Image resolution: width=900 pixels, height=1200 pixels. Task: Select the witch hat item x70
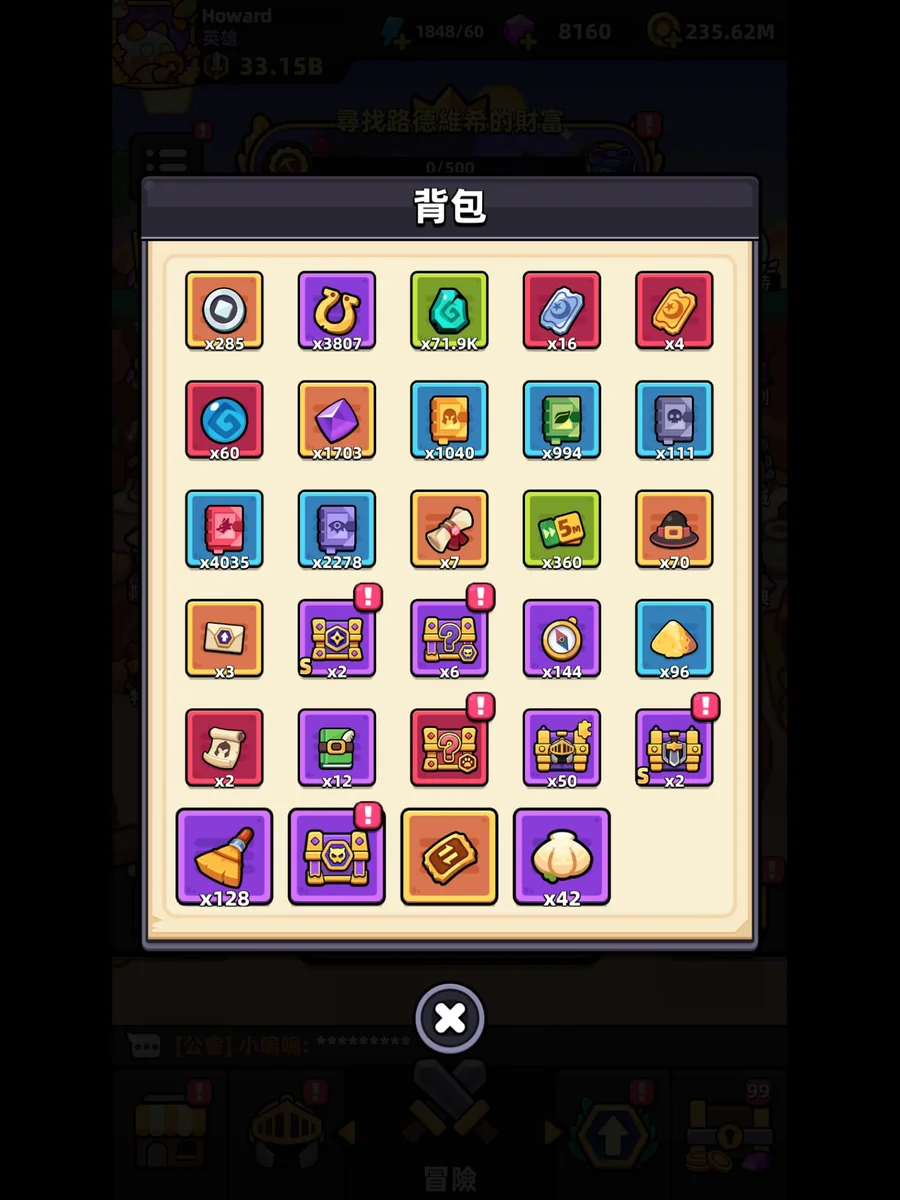click(x=674, y=528)
